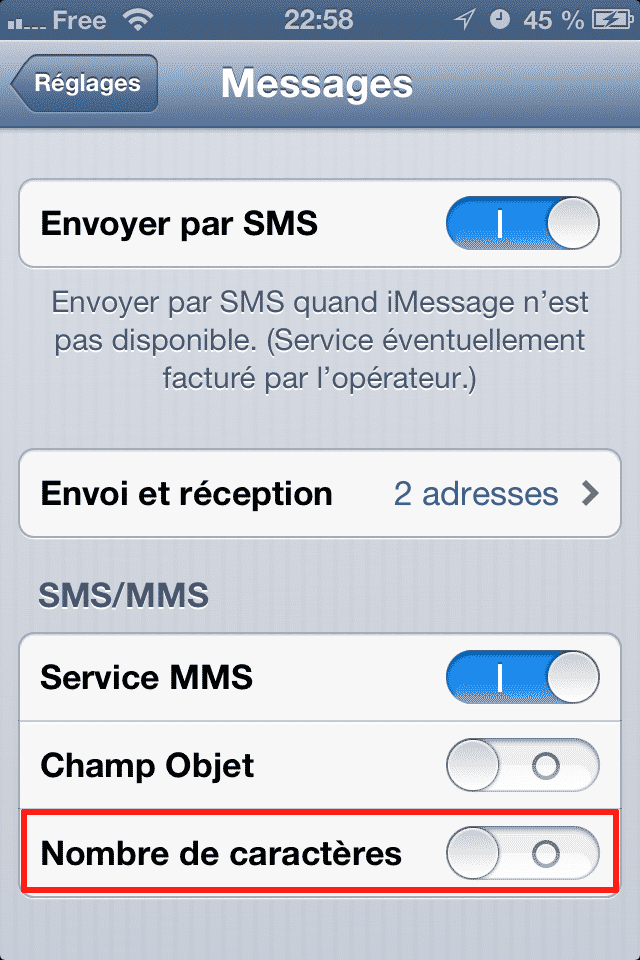This screenshot has width=640, height=960.
Task: Turn off Envoyer par SMS
Action: (522, 223)
